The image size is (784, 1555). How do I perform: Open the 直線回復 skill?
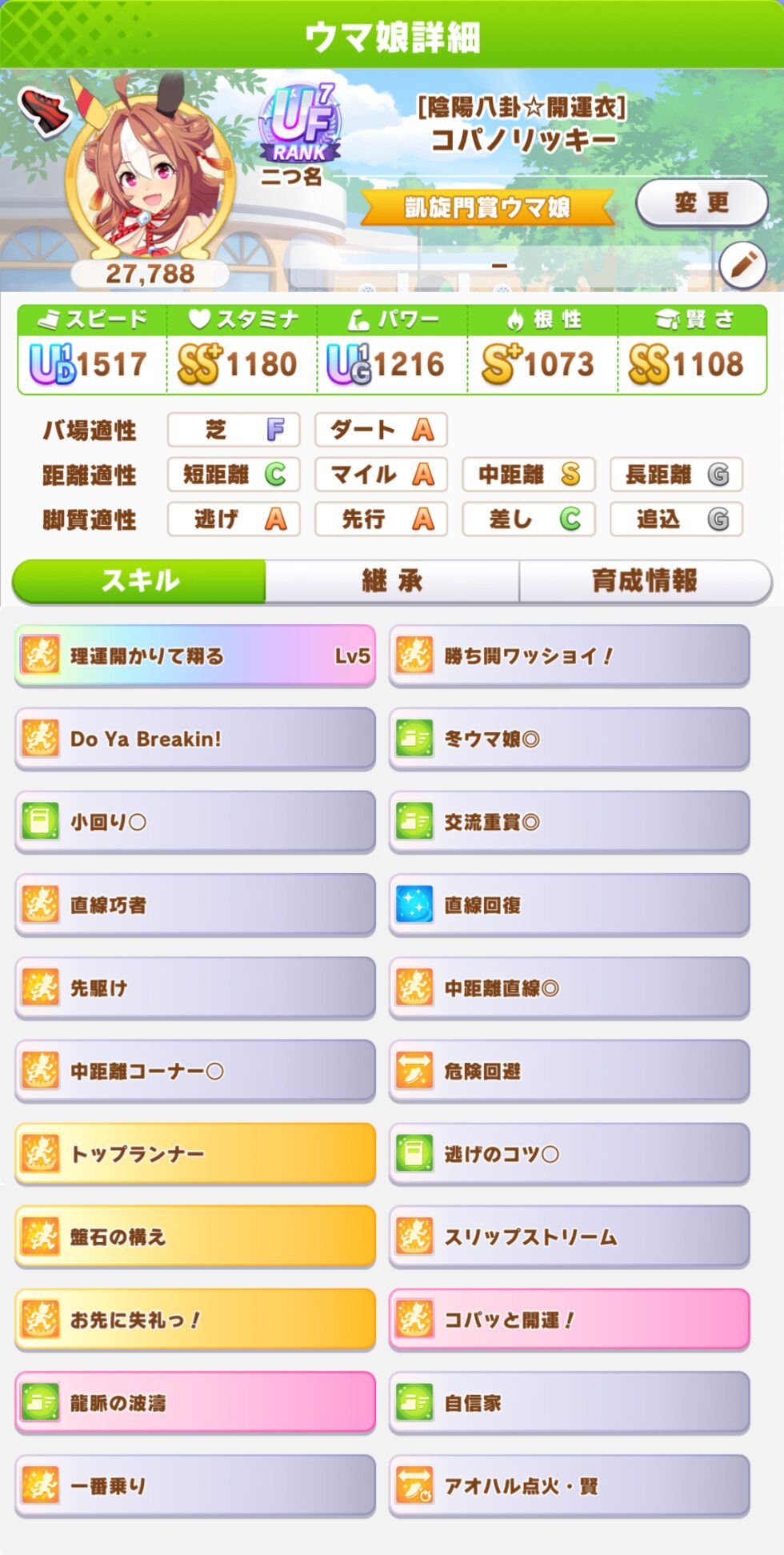[x=570, y=905]
